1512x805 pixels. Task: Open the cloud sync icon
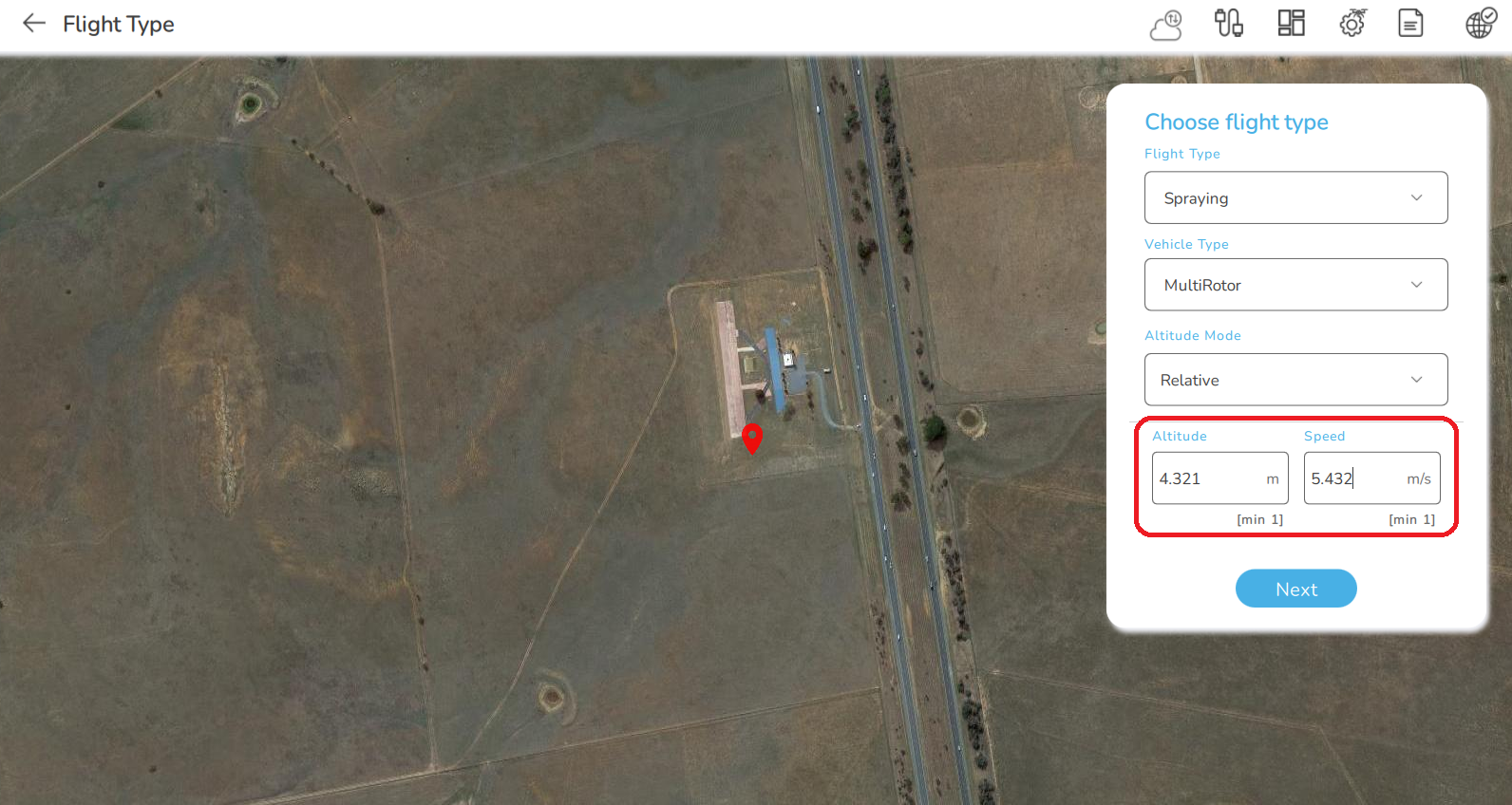(1166, 26)
